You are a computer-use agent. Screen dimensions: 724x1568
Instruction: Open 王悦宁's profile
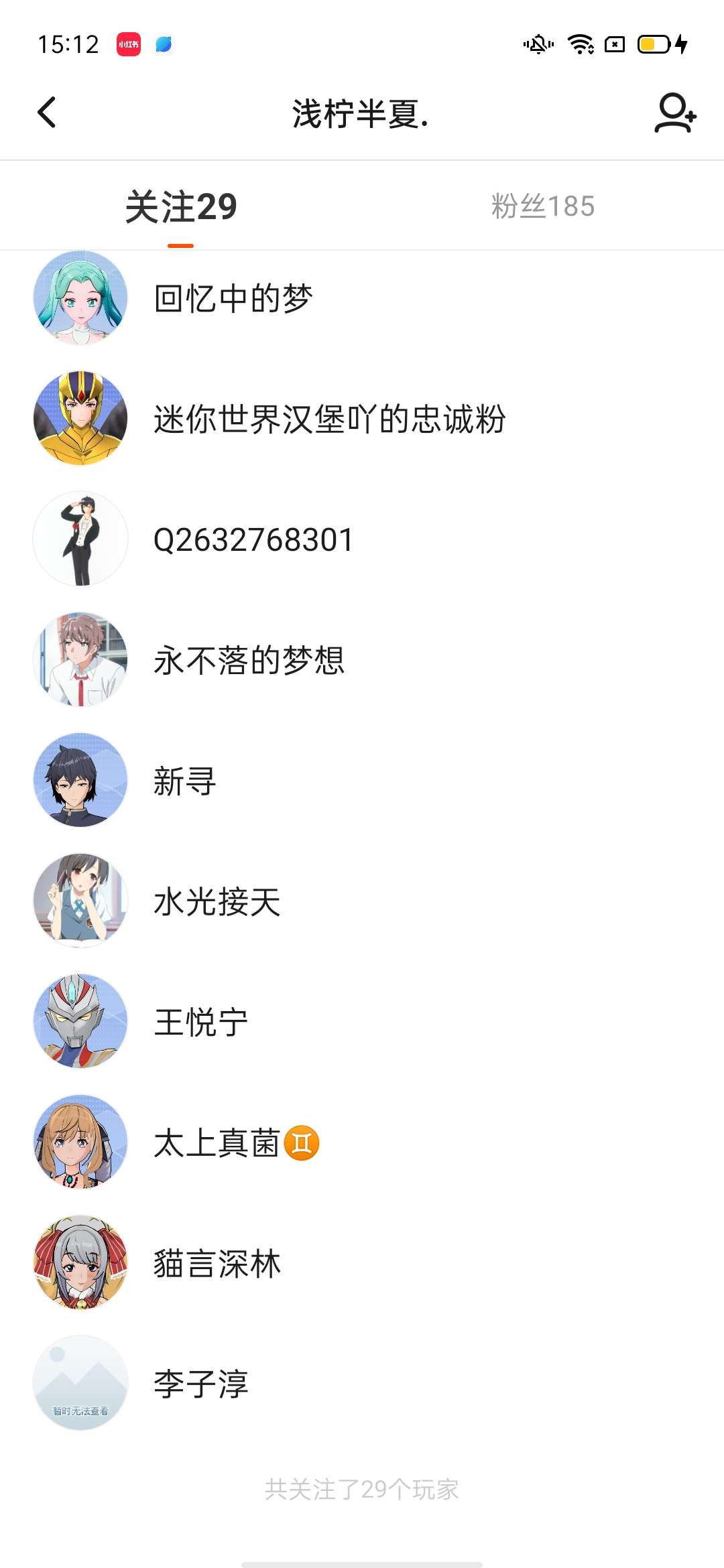(x=362, y=1022)
